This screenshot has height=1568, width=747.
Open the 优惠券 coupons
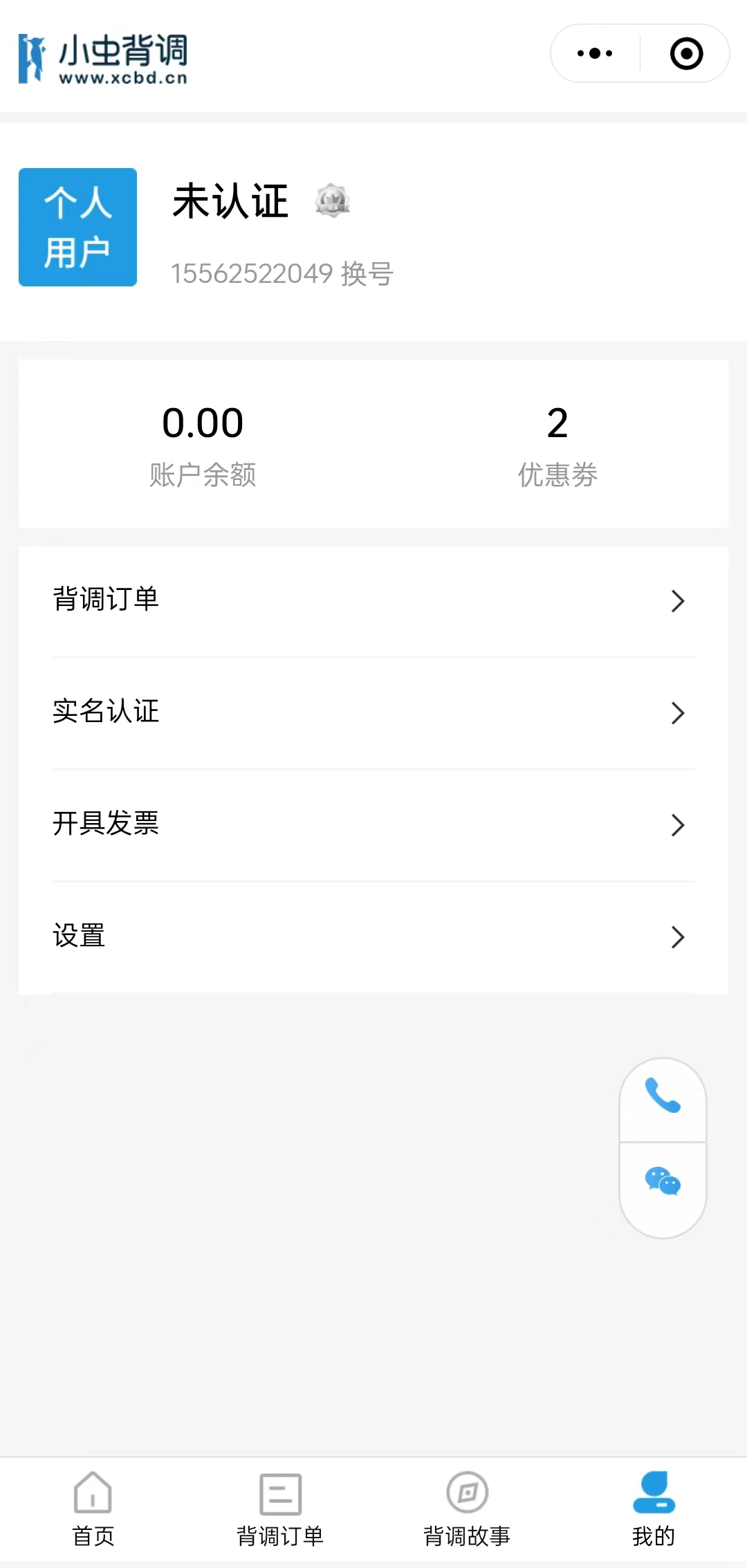coord(557,444)
